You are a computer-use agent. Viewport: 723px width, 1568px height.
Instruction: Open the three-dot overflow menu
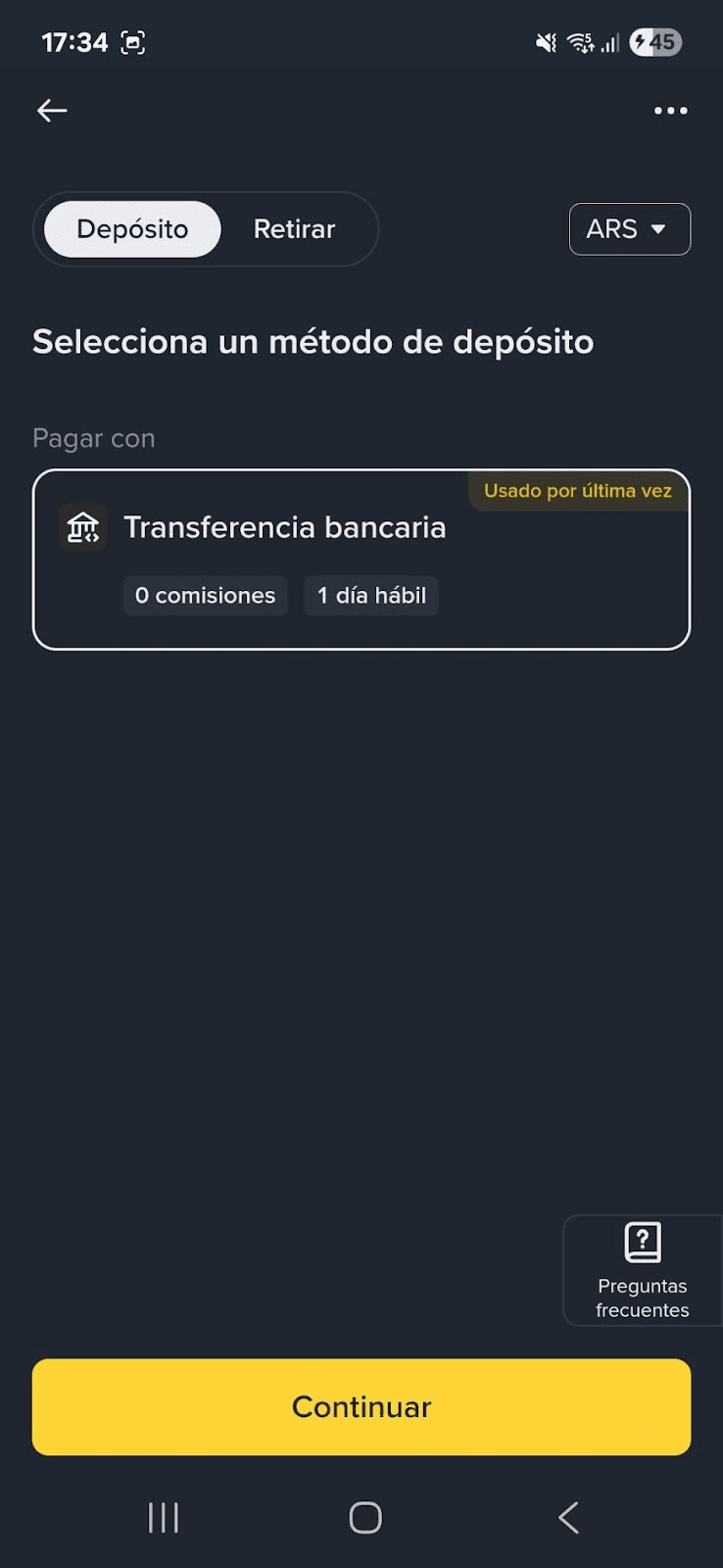pyautogui.click(x=671, y=111)
